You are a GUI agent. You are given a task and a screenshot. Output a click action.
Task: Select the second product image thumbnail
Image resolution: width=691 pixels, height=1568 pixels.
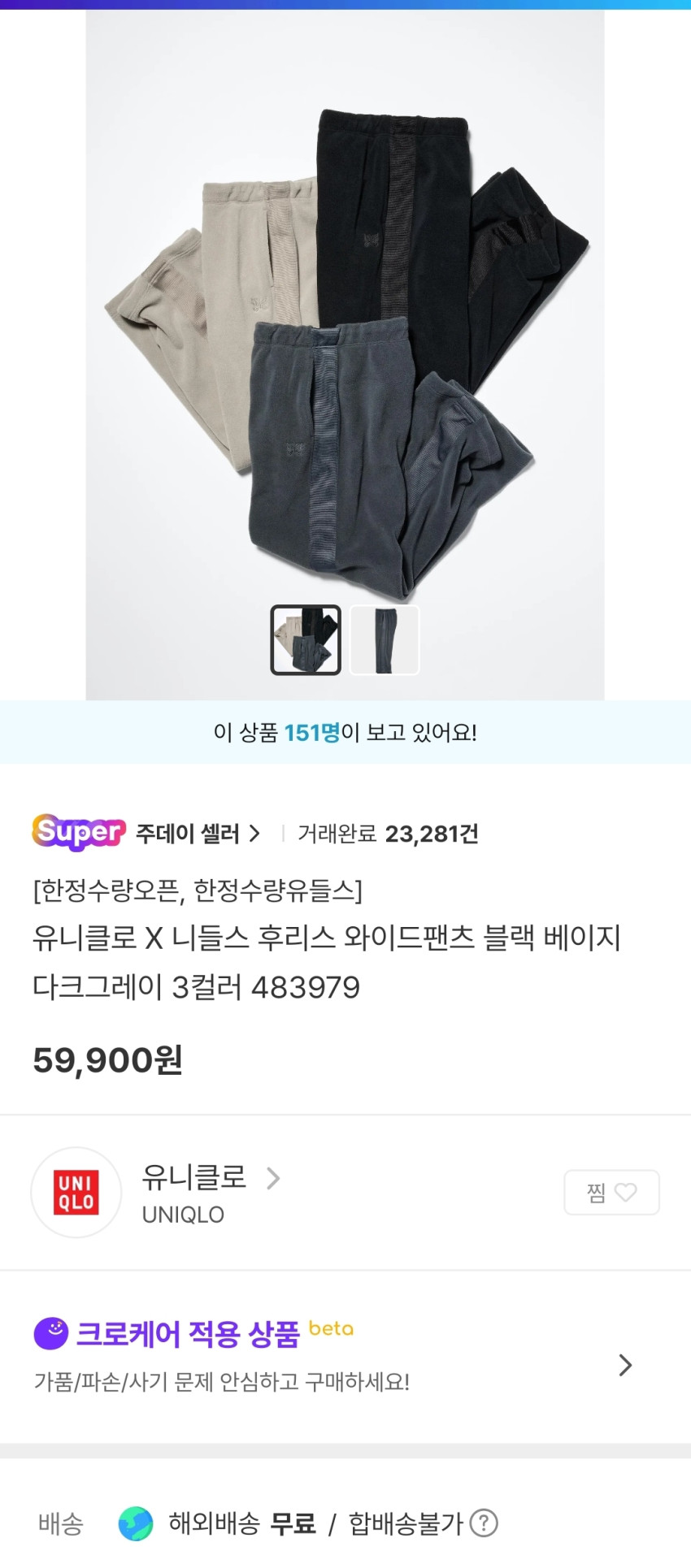click(x=385, y=639)
